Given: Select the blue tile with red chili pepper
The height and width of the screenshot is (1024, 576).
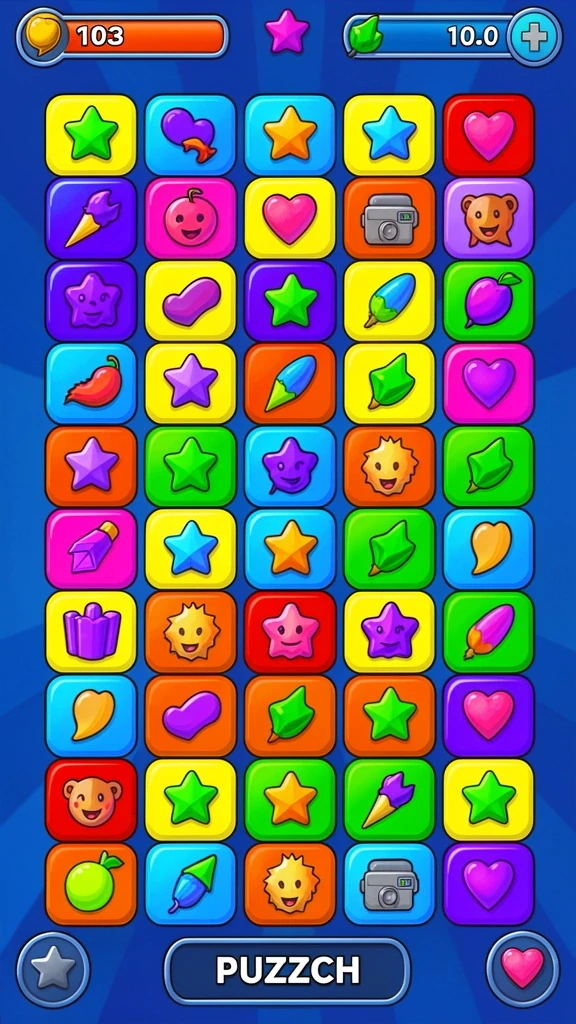Looking at the screenshot, I should (91, 383).
